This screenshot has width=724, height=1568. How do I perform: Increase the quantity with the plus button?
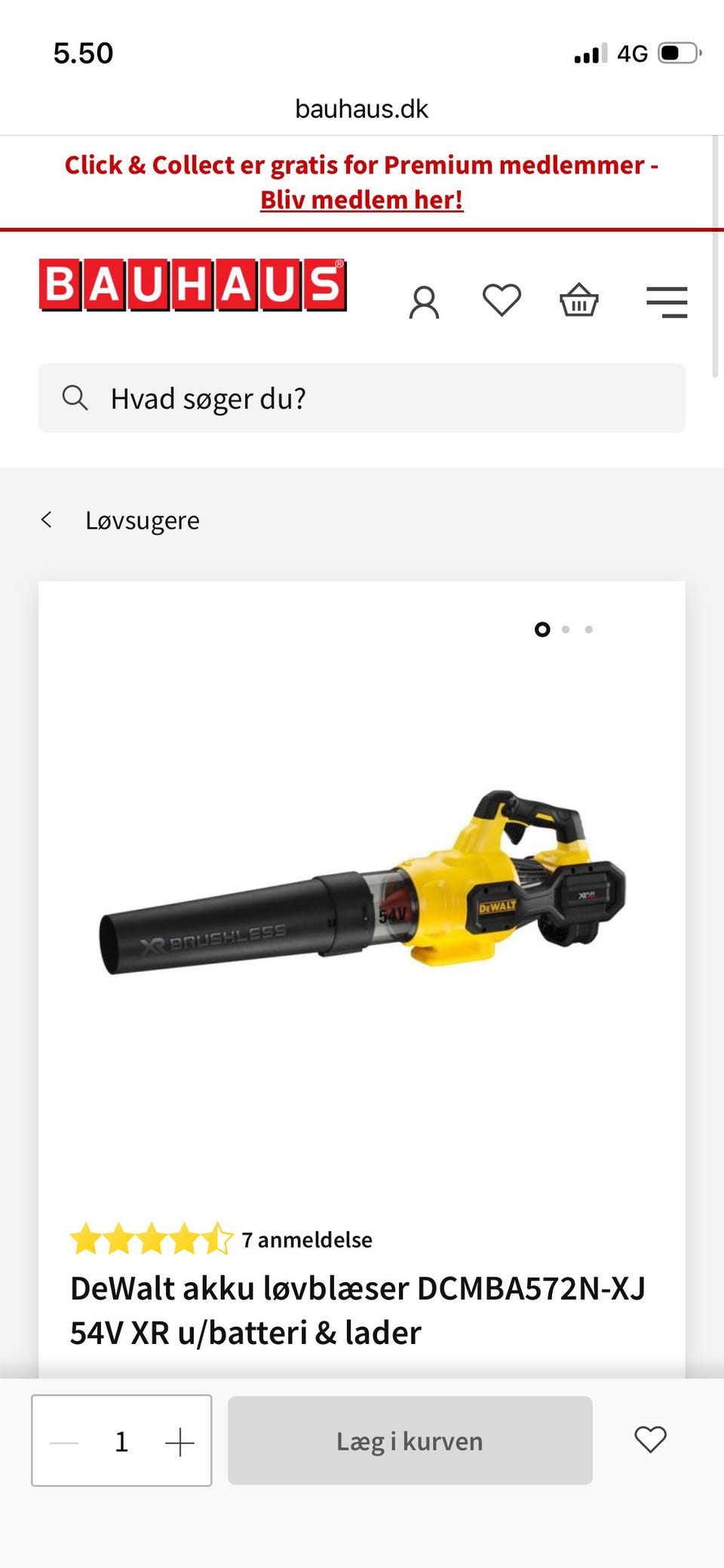(179, 1442)
